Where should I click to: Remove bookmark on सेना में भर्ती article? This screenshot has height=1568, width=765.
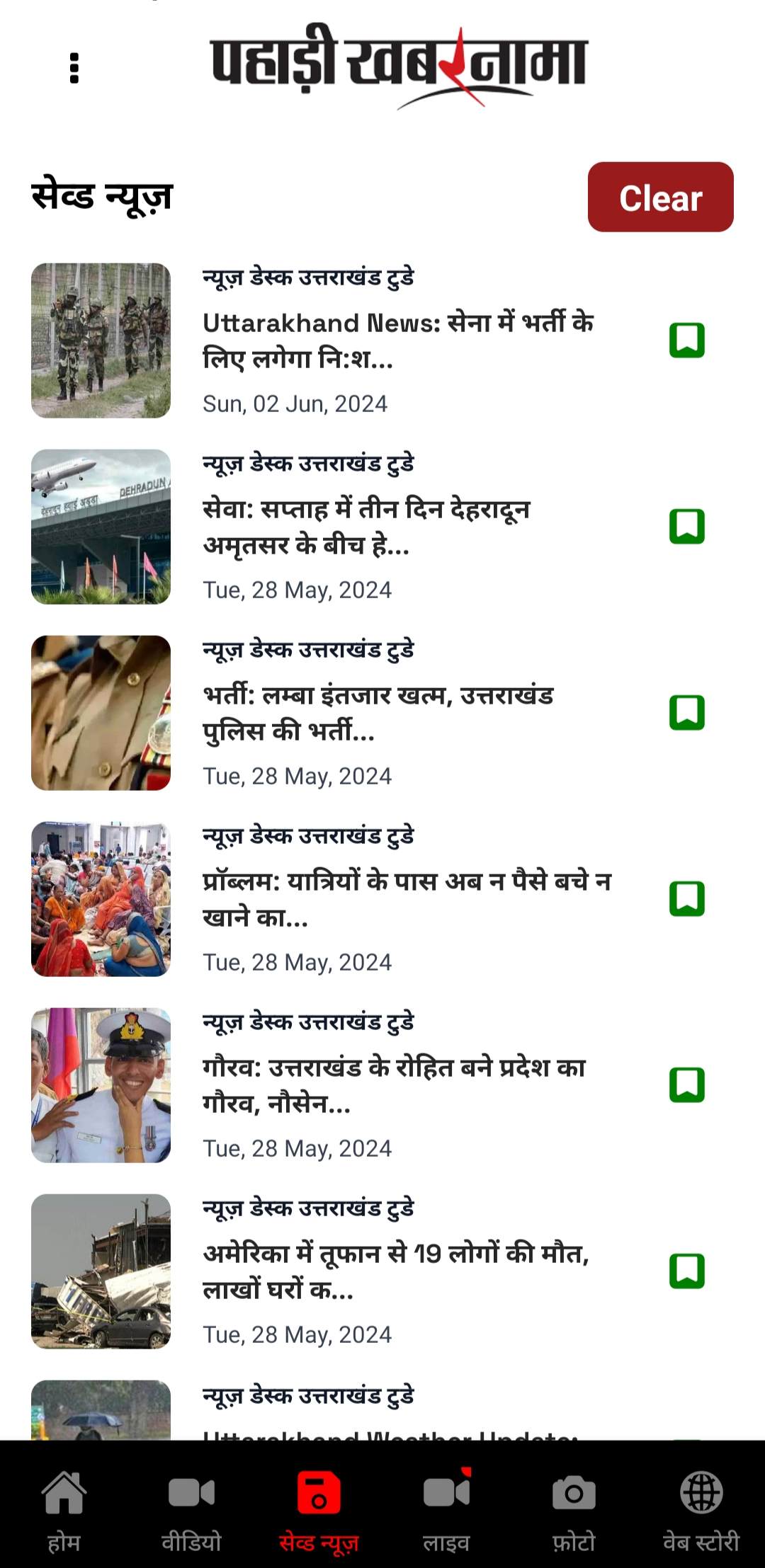click(686, 341)
